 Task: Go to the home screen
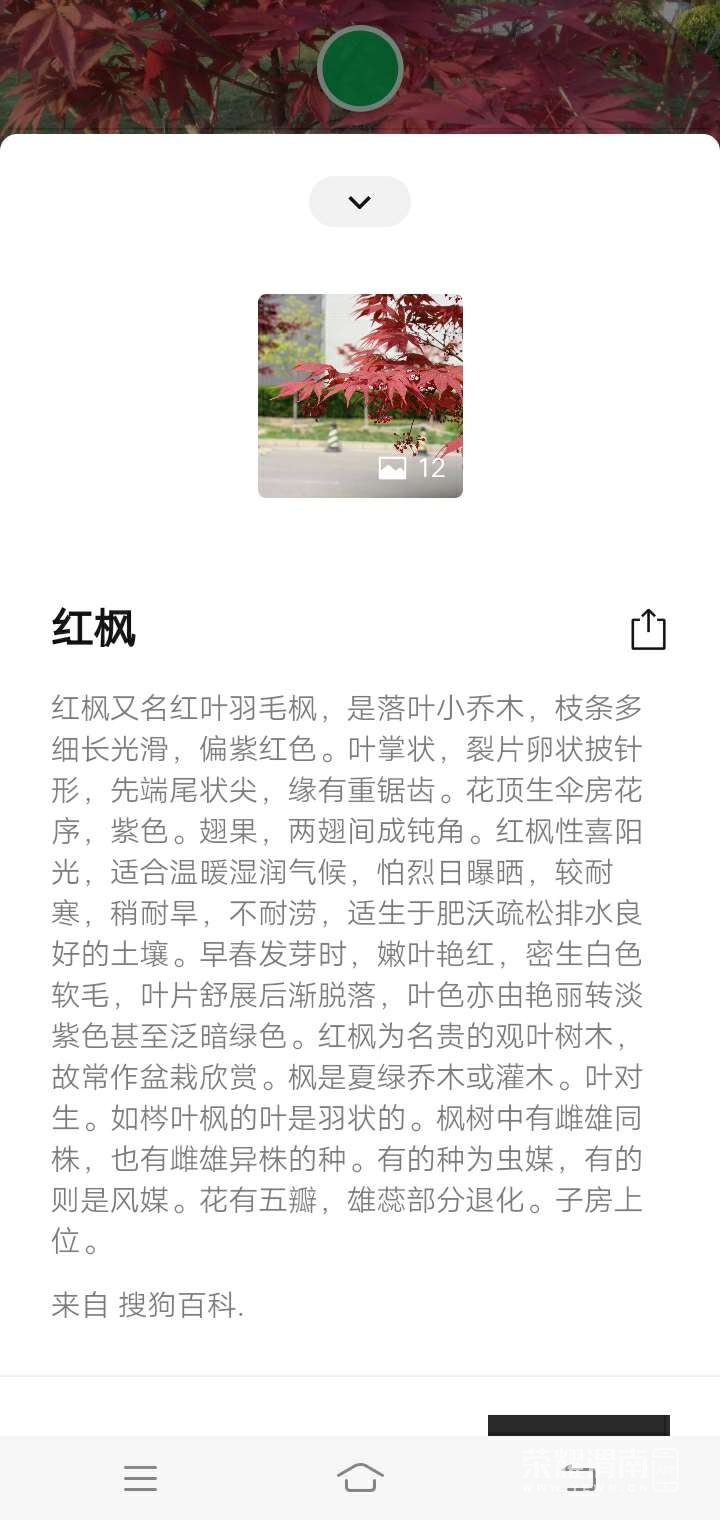(x=360, y=1477)
